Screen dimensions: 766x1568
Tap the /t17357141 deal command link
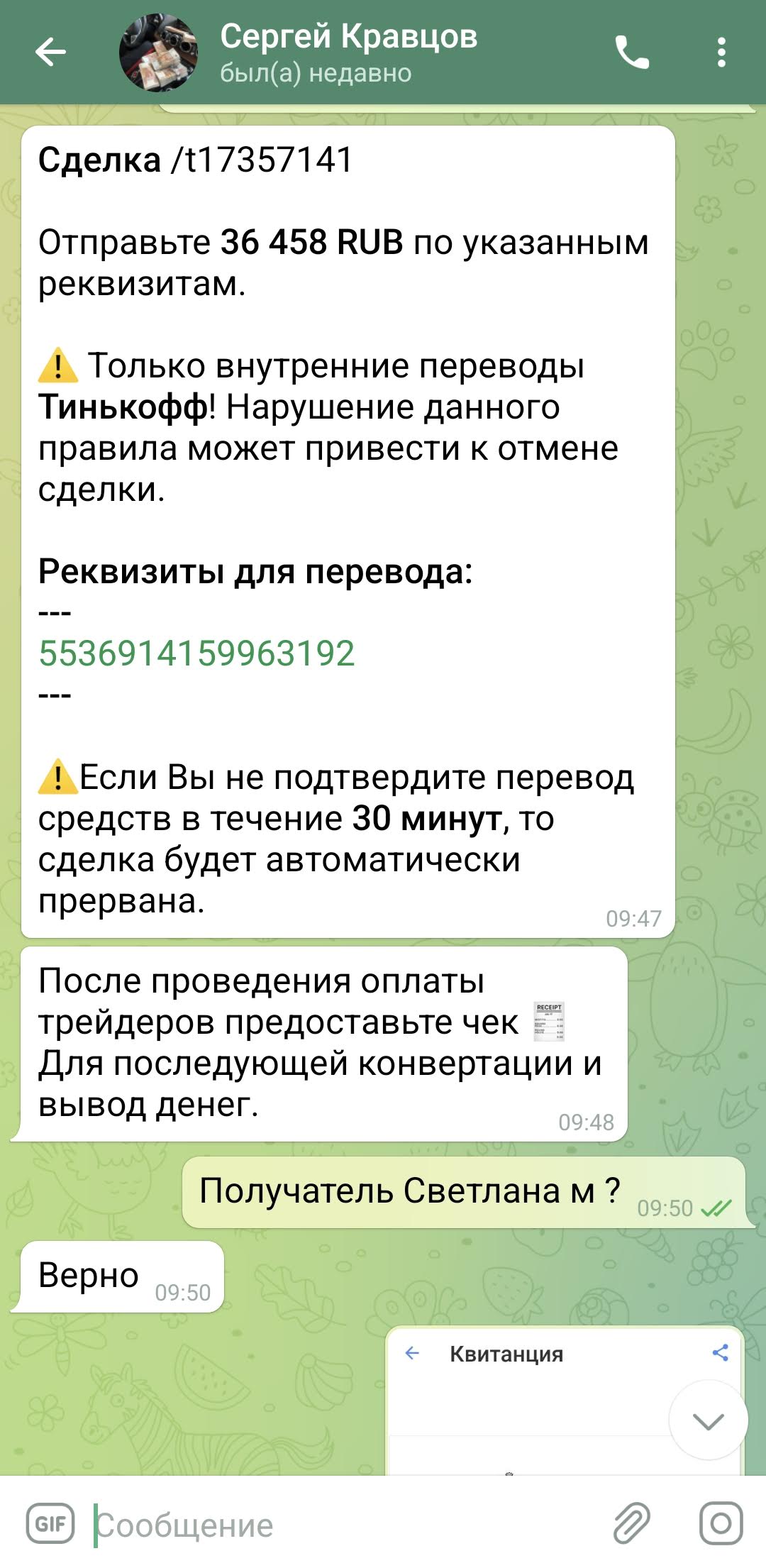tap(262, 160)
